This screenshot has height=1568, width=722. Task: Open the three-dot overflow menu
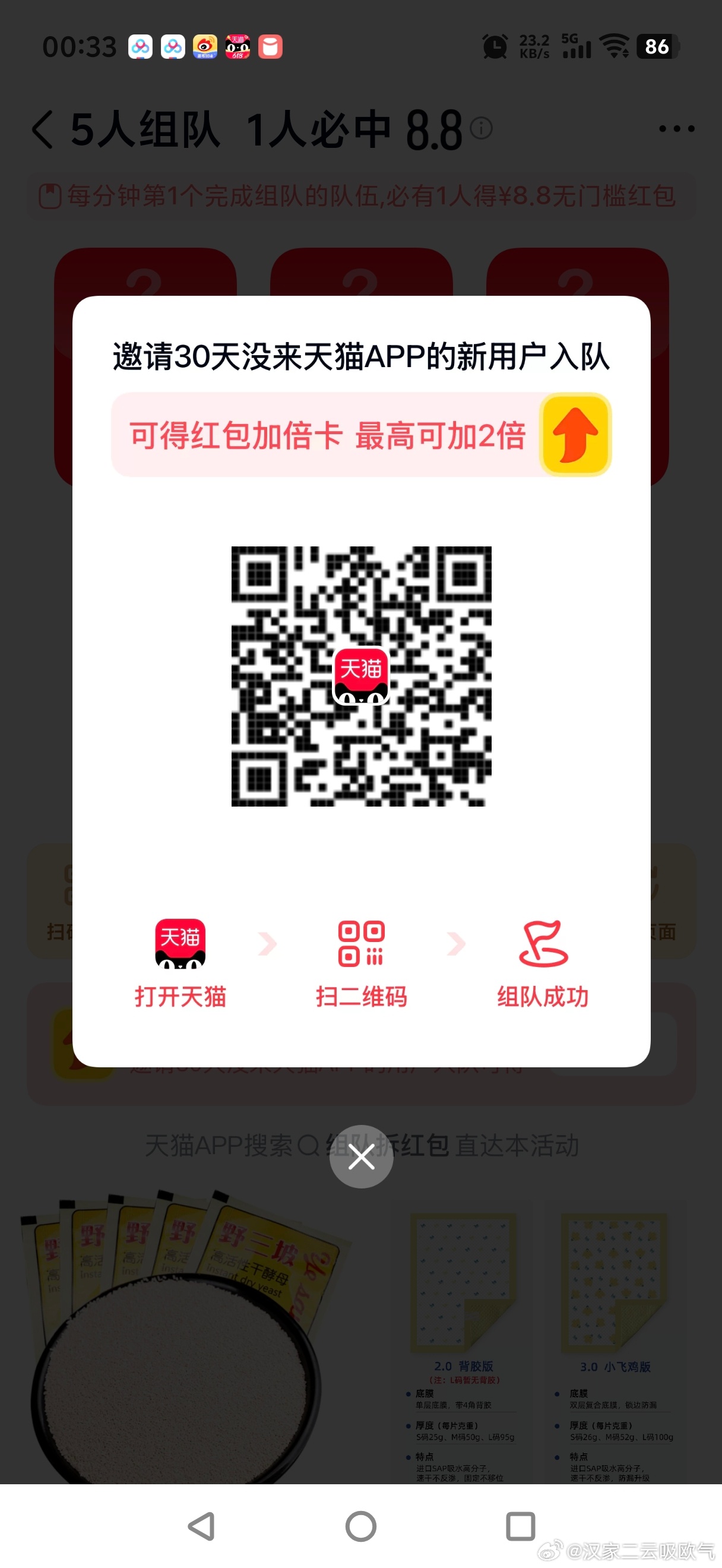(x=676, y=129)
